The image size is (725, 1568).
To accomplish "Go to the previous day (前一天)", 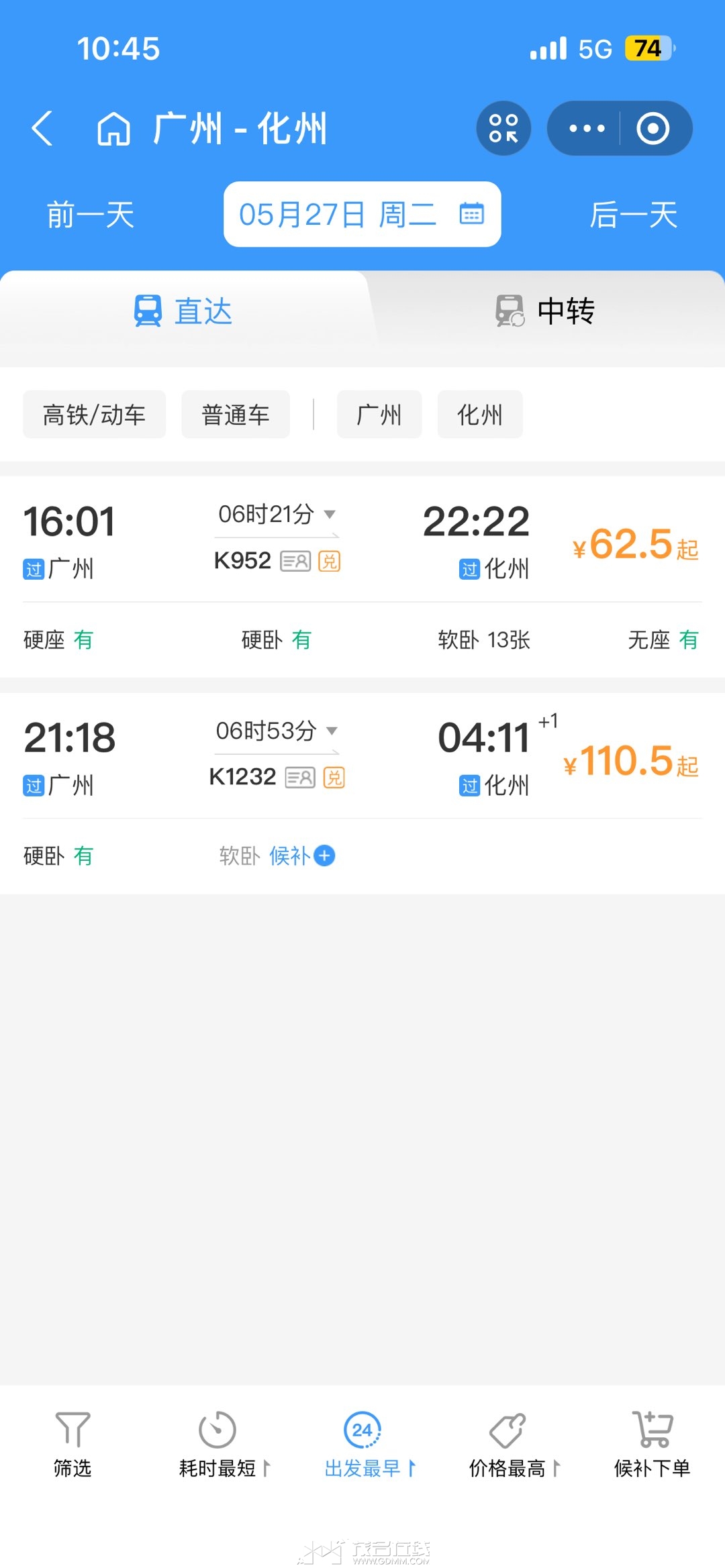I will (x=91, y=215).
